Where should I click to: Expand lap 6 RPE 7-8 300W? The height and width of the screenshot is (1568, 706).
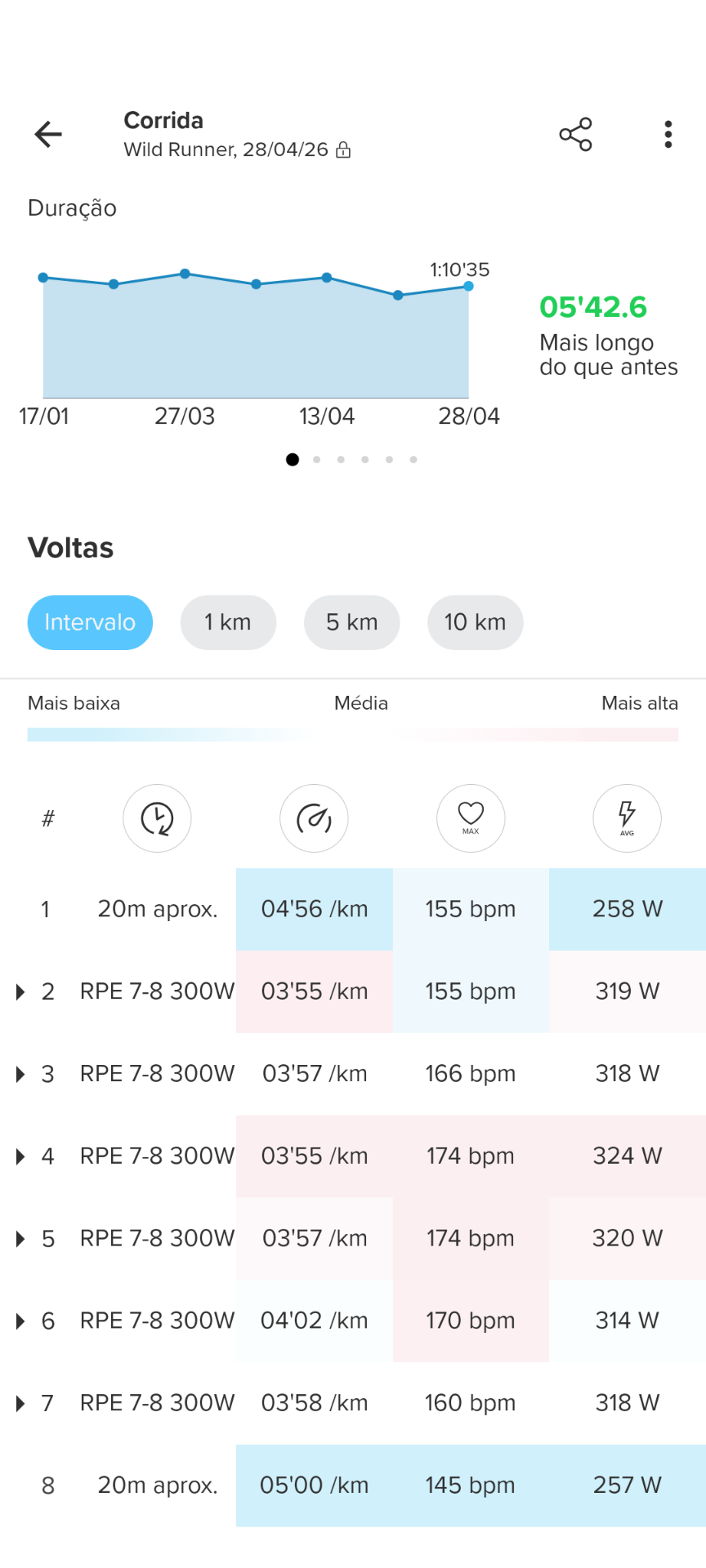coord(21,1321)
